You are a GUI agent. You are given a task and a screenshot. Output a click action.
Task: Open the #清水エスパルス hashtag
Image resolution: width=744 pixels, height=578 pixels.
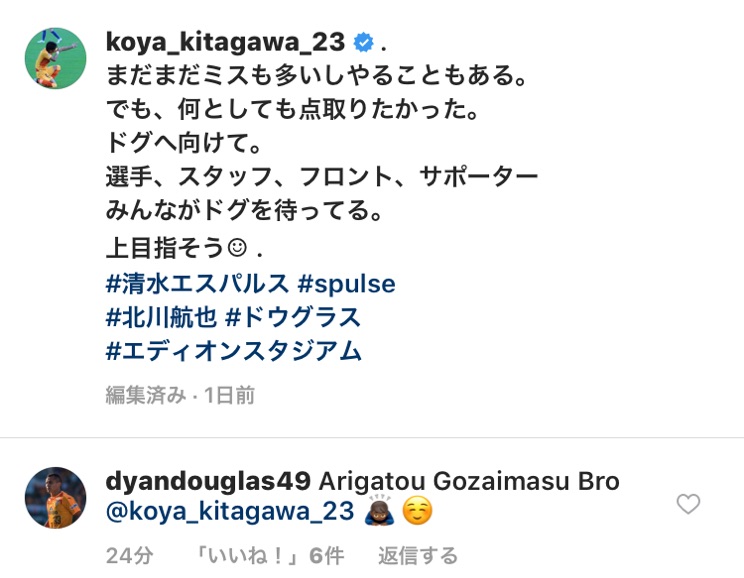[197, 284]
